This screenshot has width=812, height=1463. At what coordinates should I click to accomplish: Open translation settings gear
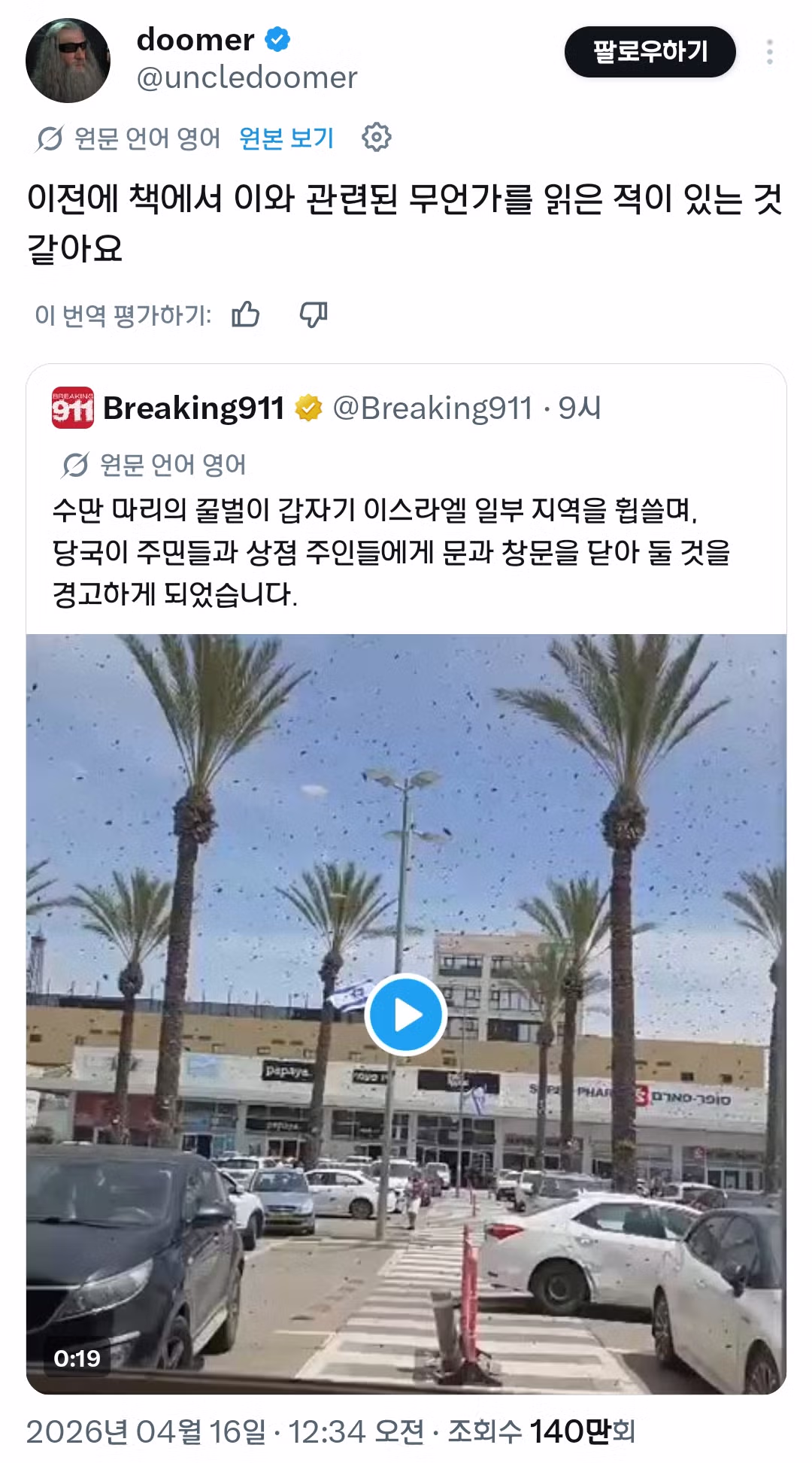[377, 138]
